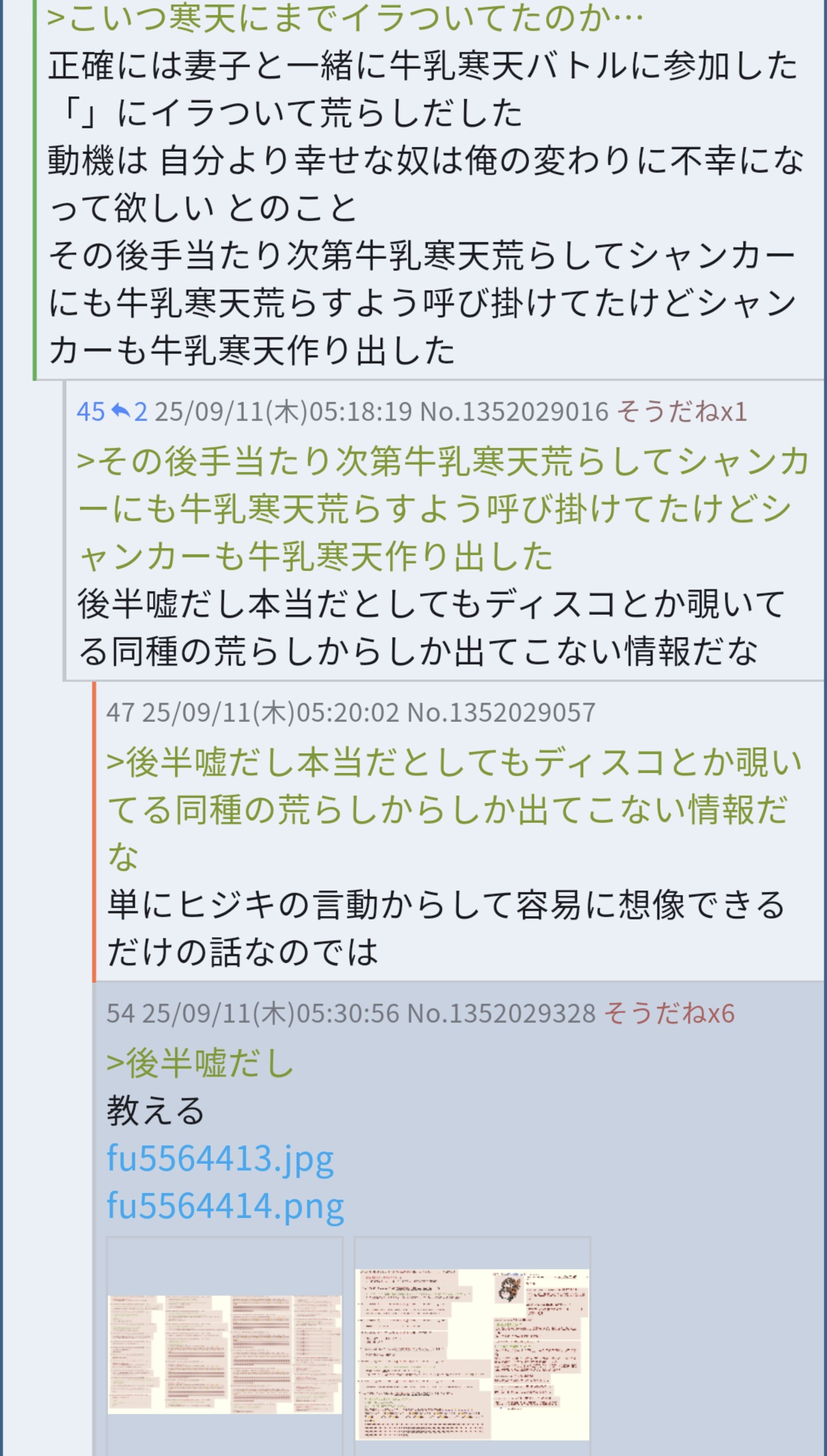Open the fu5564414.png file link
Screen dimensions: 827x1456
[x=225, y=1206]
